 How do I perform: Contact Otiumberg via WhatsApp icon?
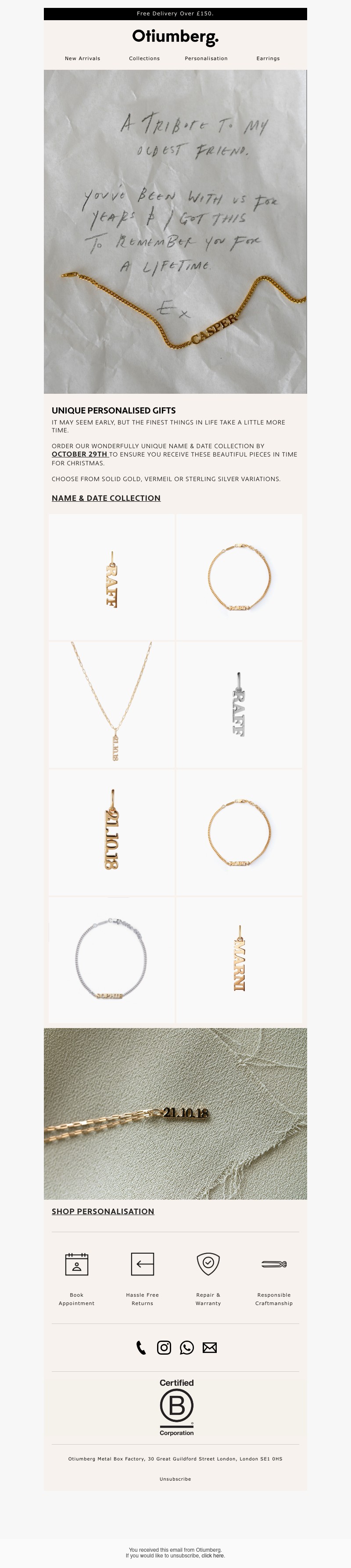point(187,1348)
